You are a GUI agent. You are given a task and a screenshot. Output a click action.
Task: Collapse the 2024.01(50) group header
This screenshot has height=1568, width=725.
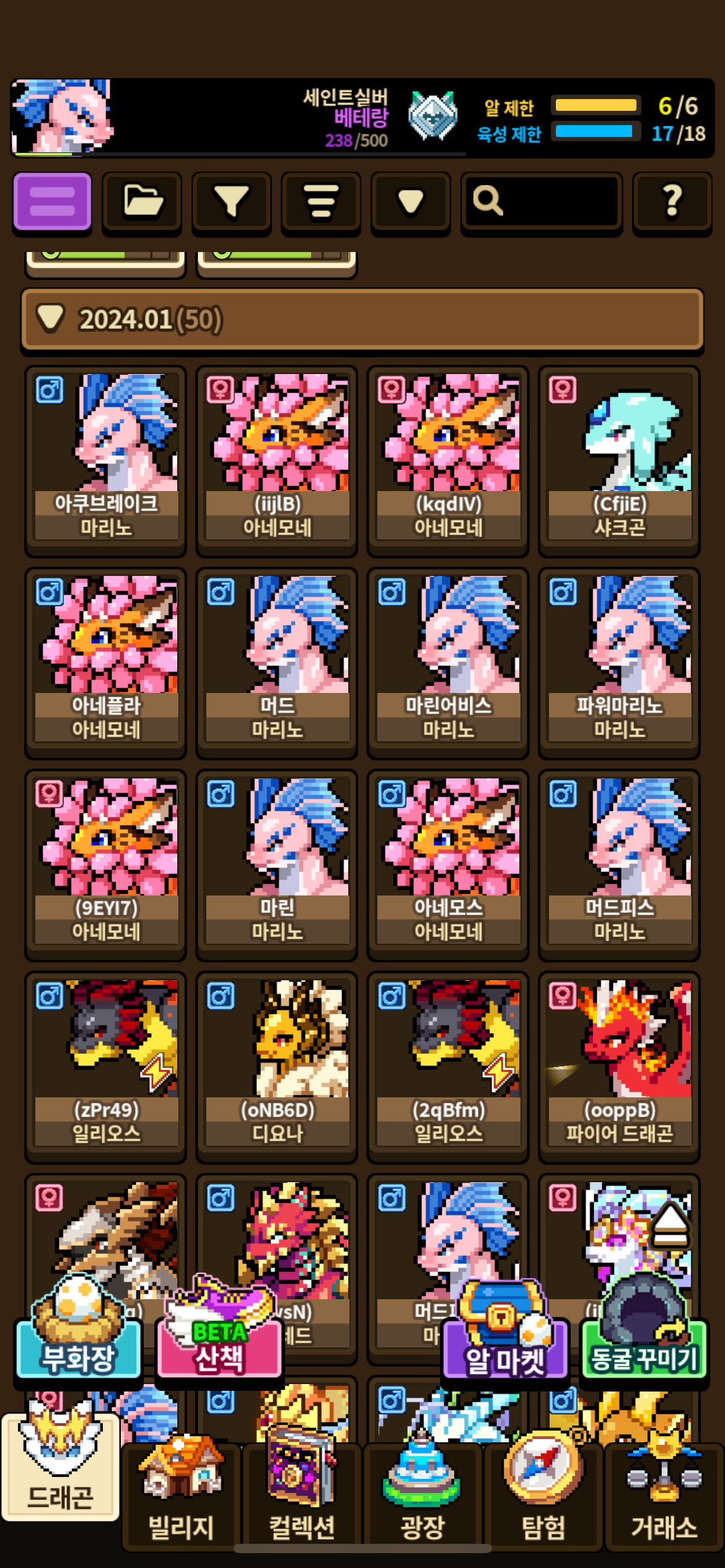tap(362, 320)
